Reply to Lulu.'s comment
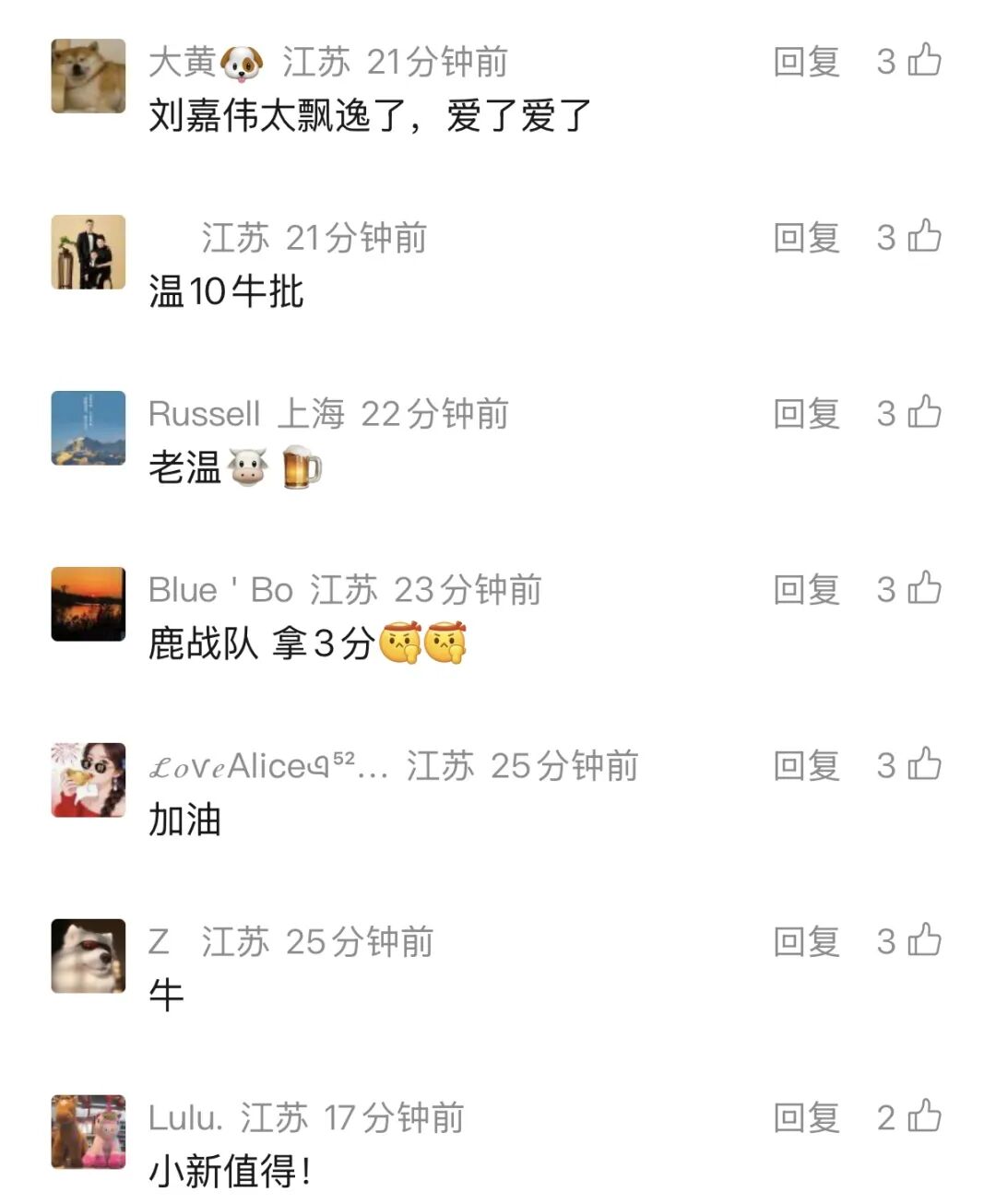The image size is (996, 1204). click(x=806, y=1118)
